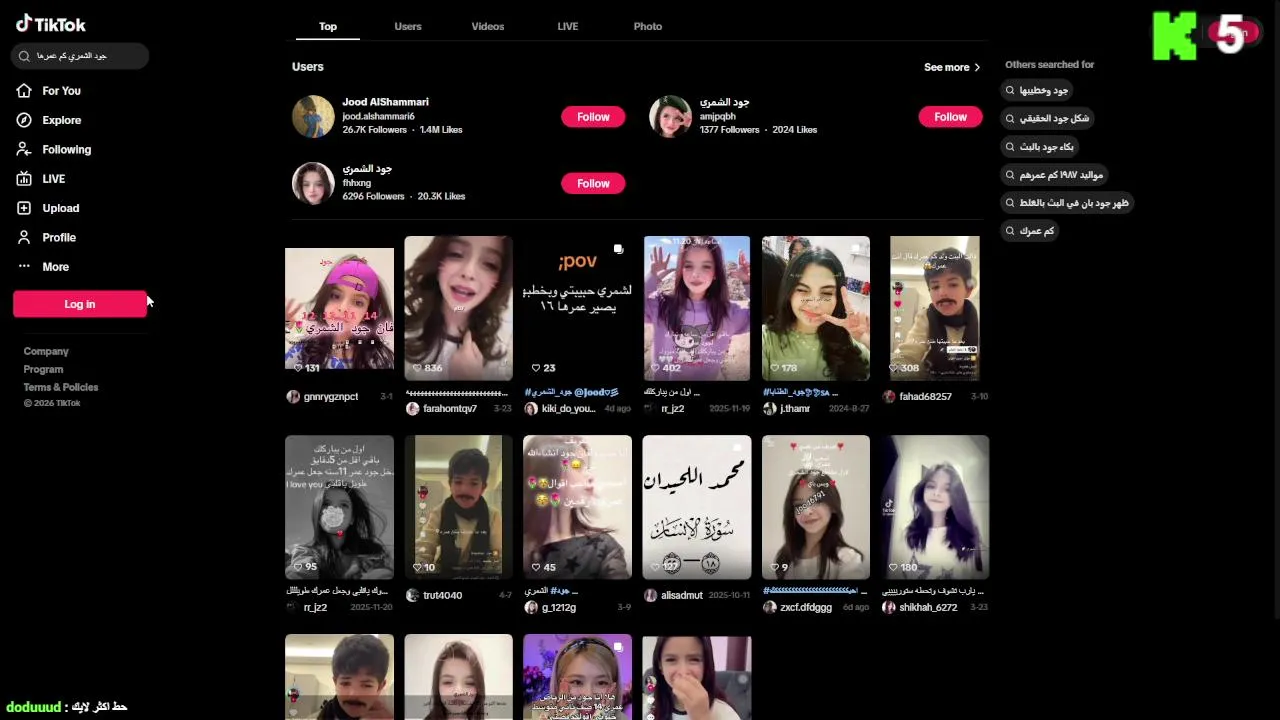Screen dimensions: 1280x720
Task: Open the Explore page
Action: (60, 120)
